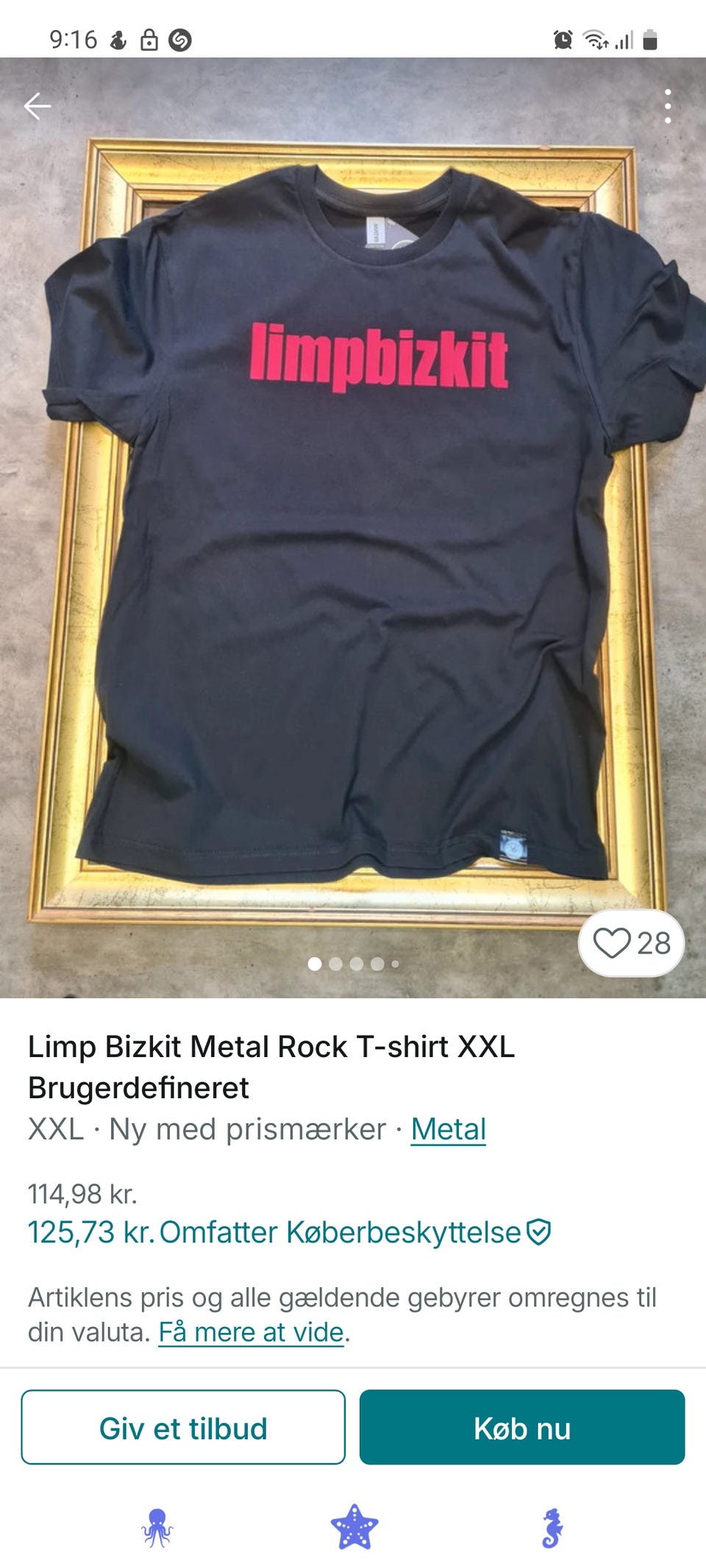The height and width of the screenshot is (1568, 706).
Task: Open the three-dot overflow menu
Action: tap(667, 107)
